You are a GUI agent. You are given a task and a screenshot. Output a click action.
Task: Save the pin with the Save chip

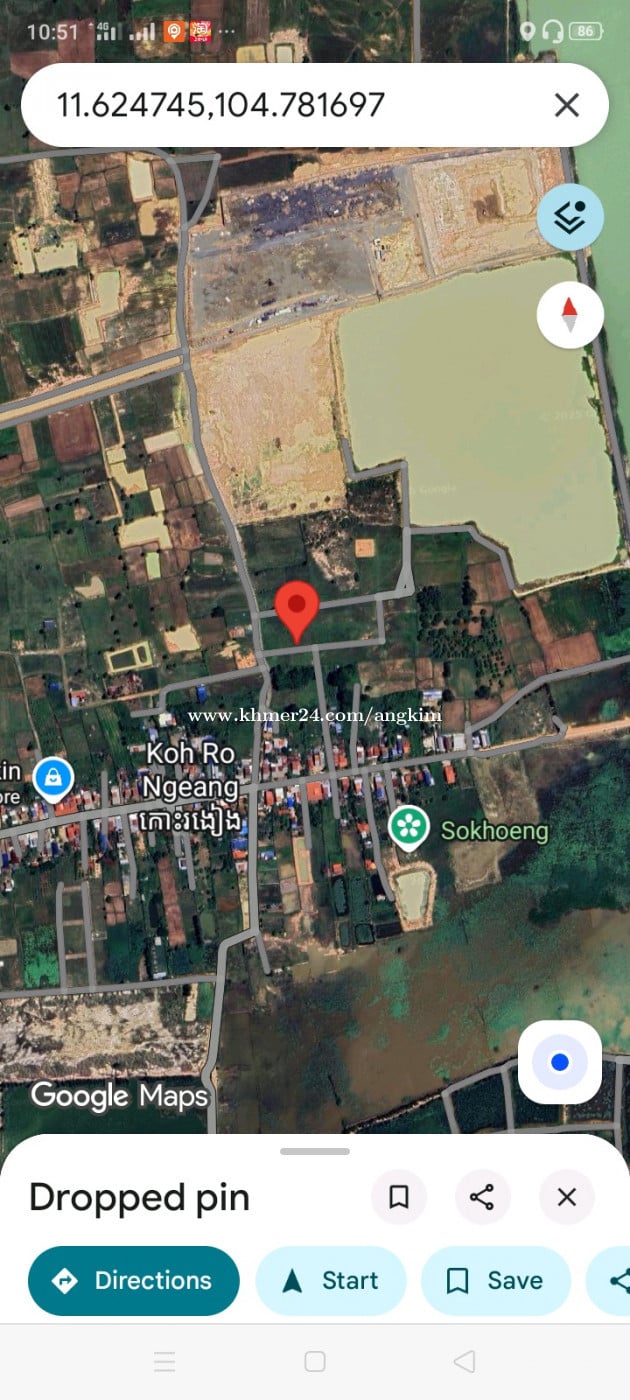click(496, 1280)
